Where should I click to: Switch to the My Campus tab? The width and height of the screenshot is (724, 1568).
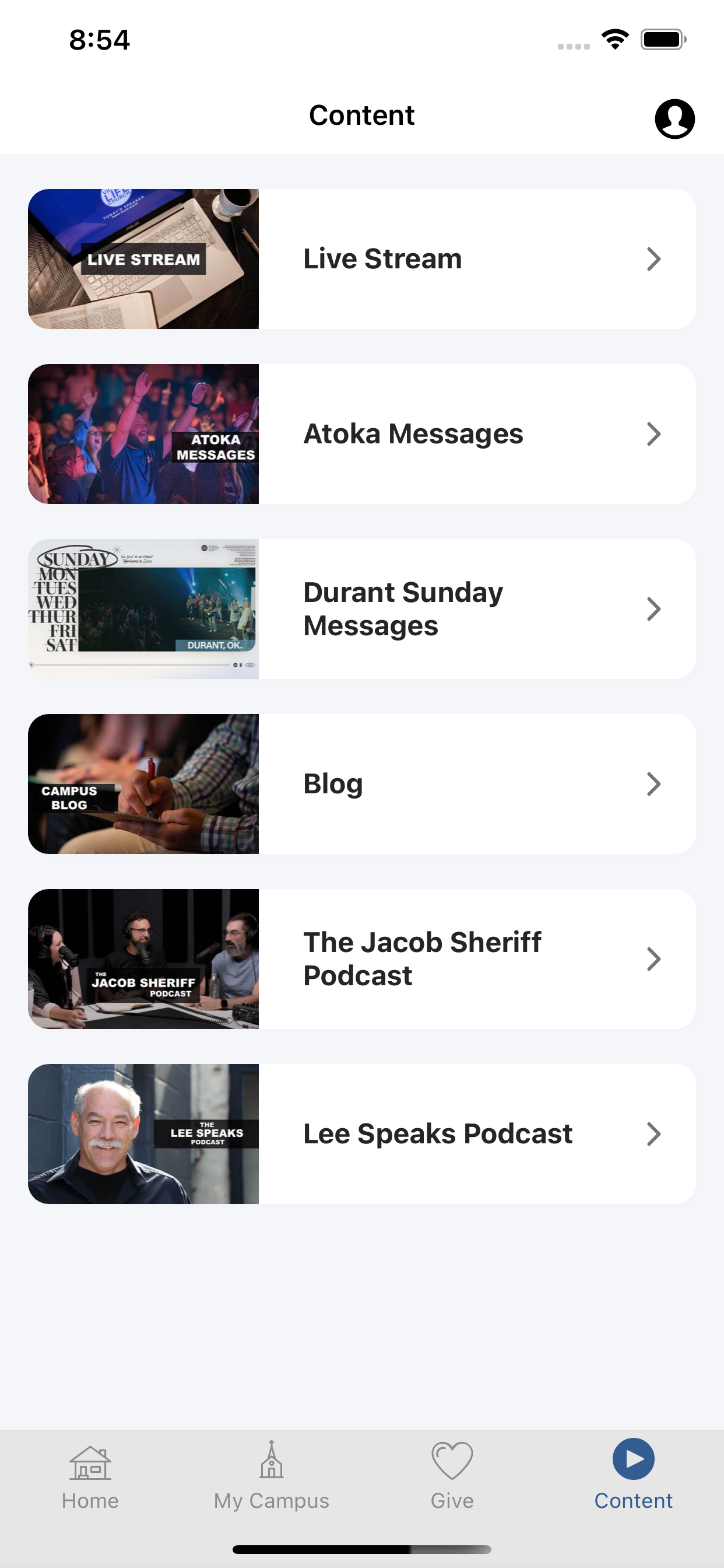[271, 1474]
